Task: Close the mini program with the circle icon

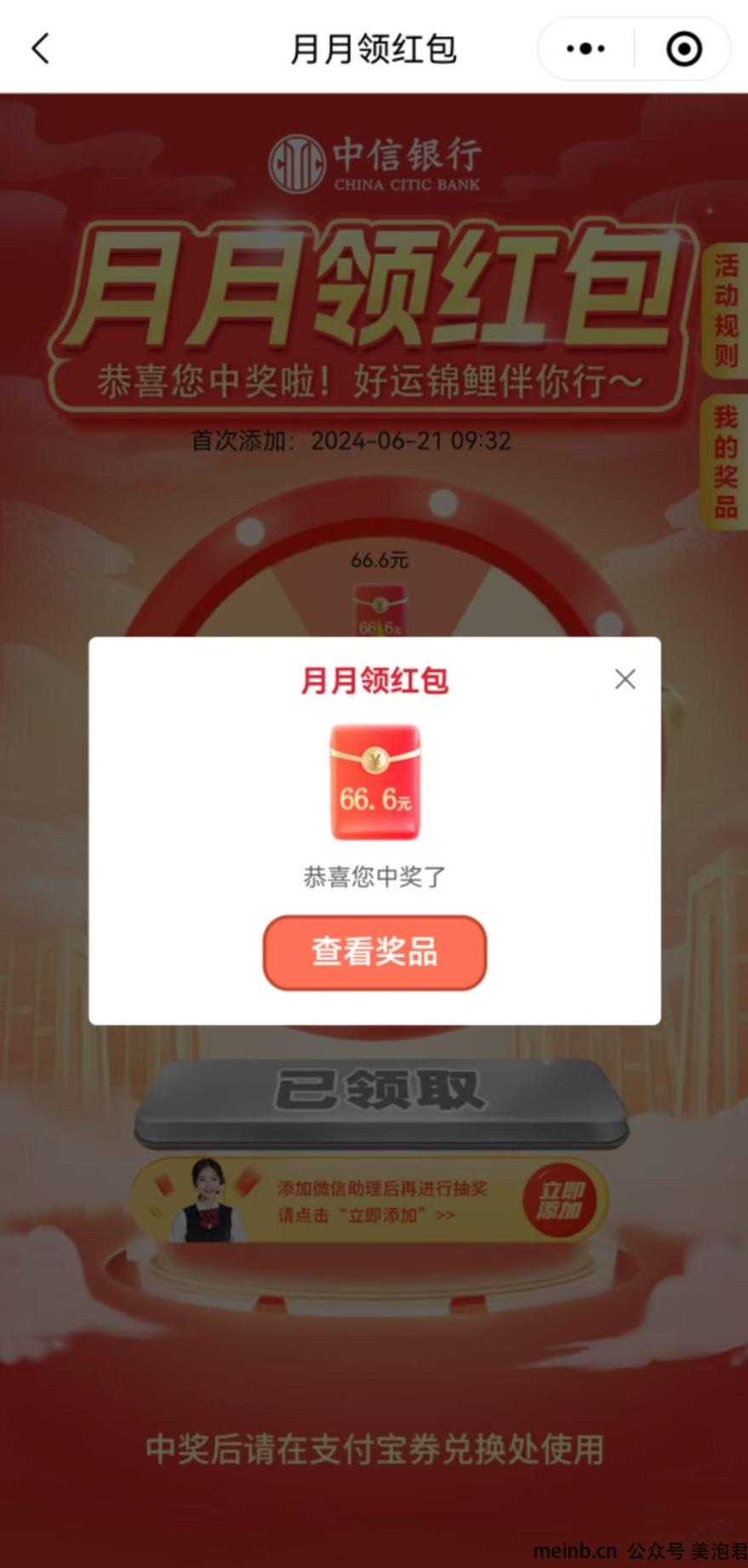Action: tap(684, 48)
